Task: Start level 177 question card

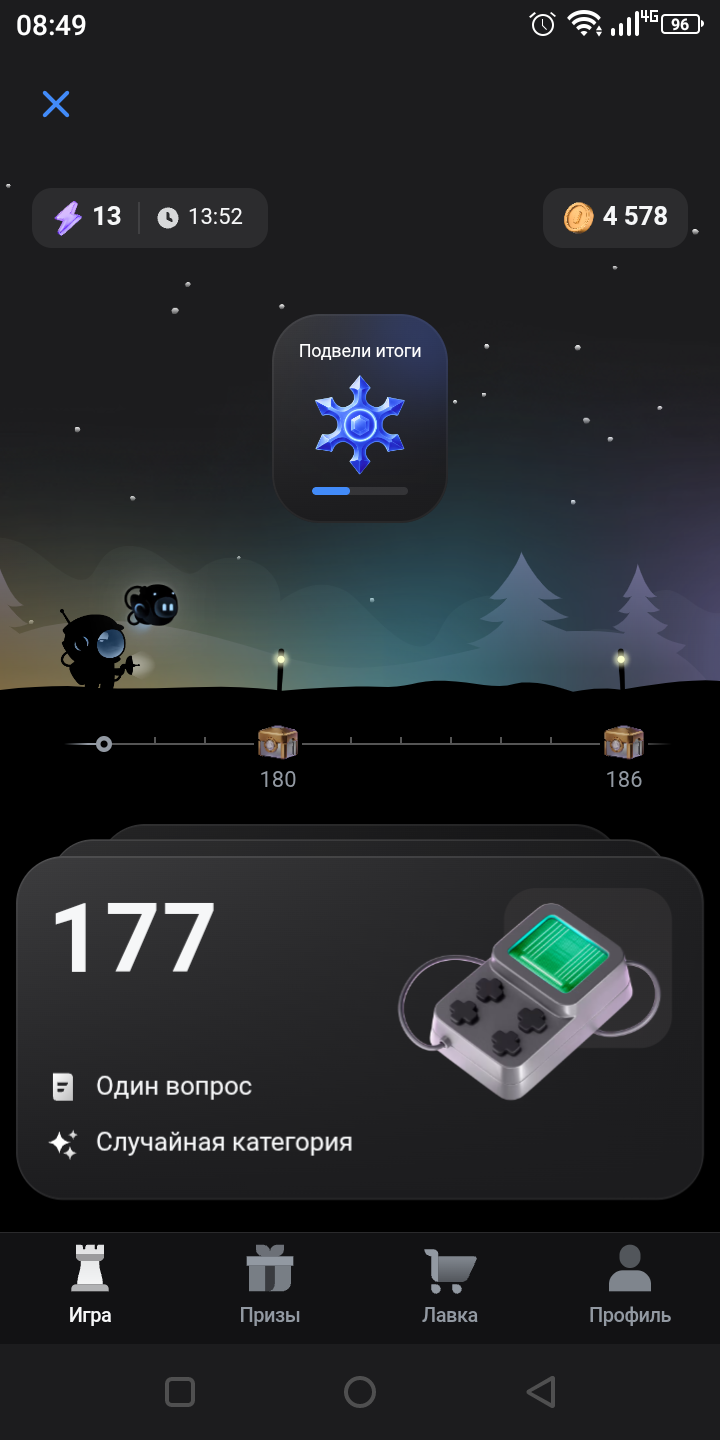Action: [360, 1027]
